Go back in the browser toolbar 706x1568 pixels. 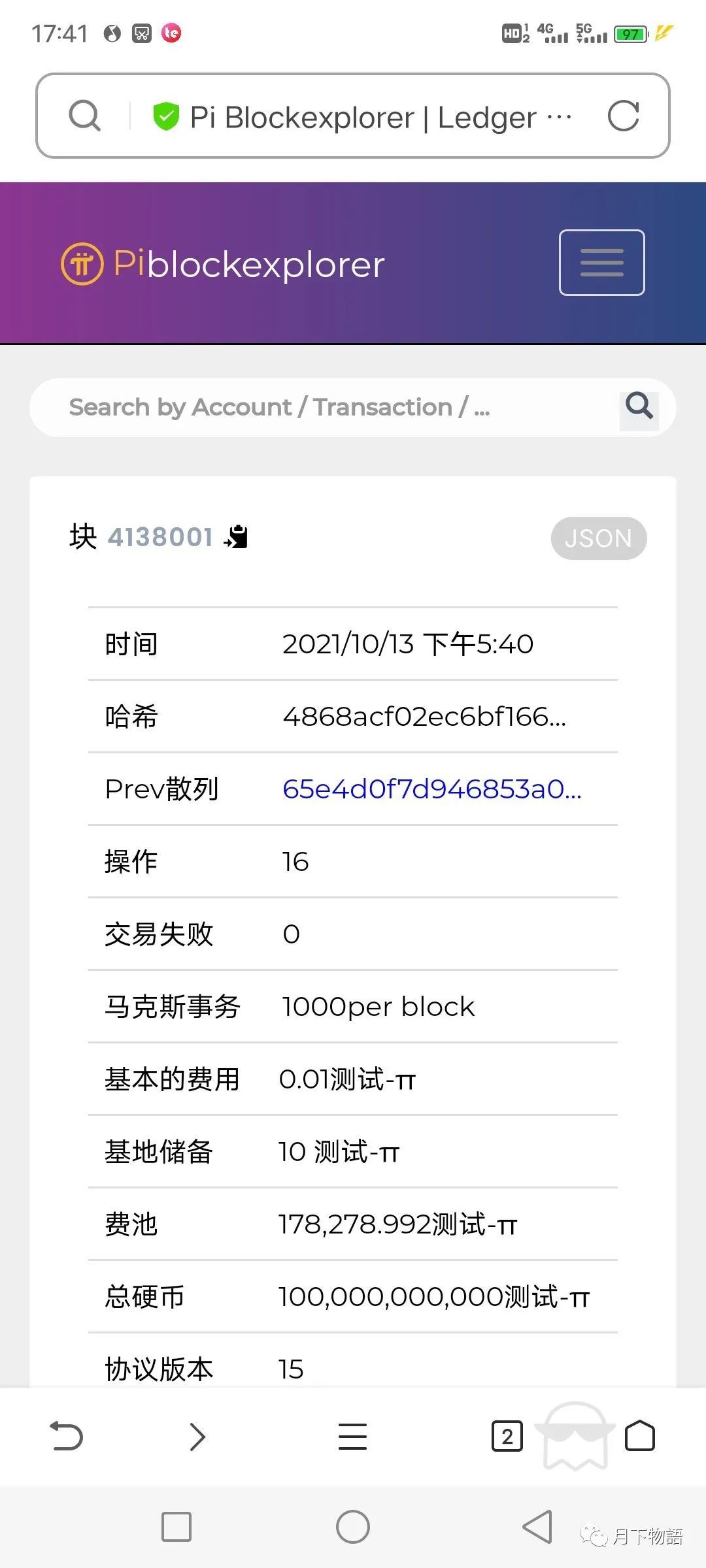click(x=66, y=1437)
